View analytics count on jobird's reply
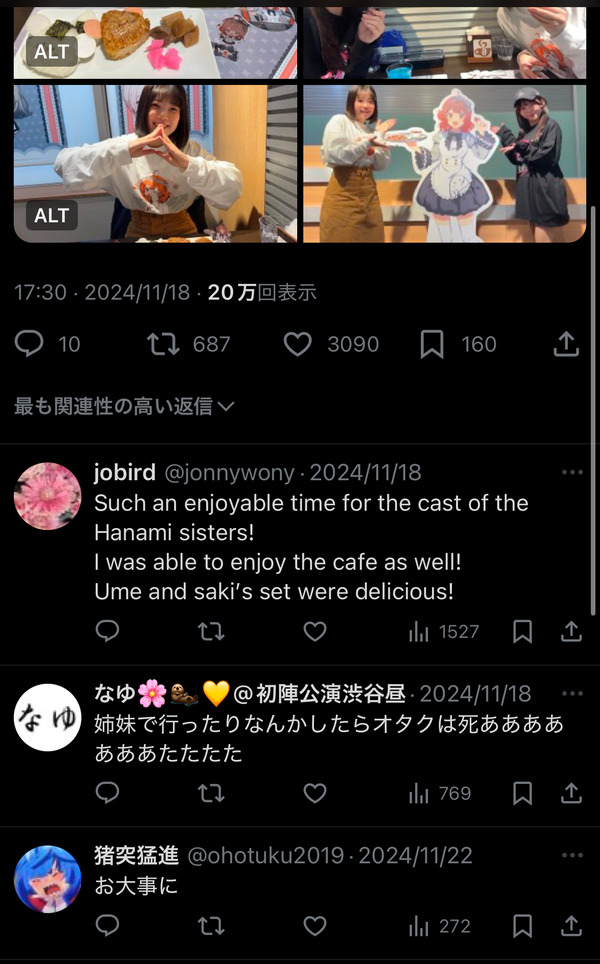 click(x=444, y=631)
